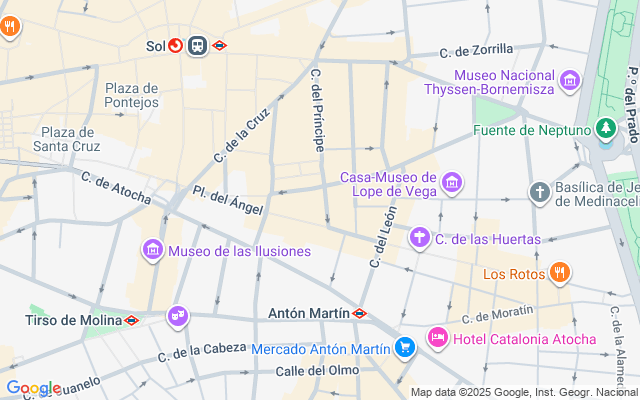Select the Museo de las Ilusiones pin
The height and width of the screenshot is (400, 640).
153,249
